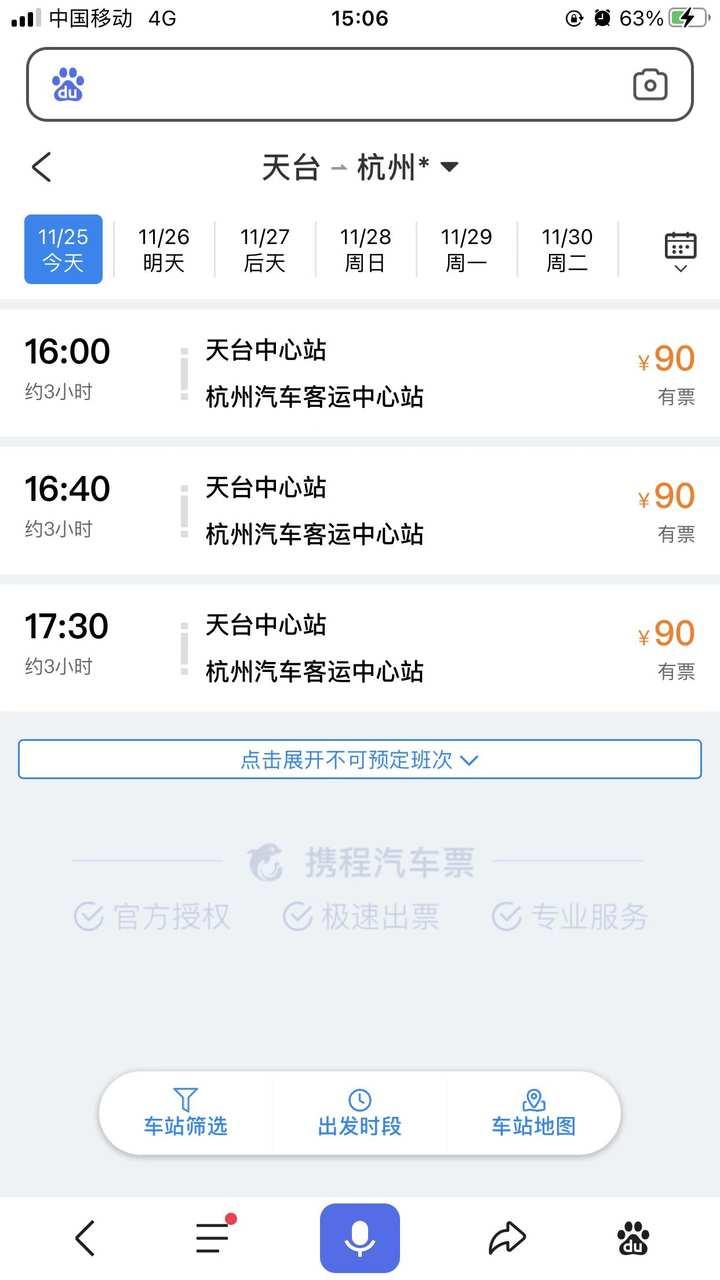Open the calendar date picker
Image resolution: width=720 pixels, height=1280 pixels.
(x=680, y=251)
